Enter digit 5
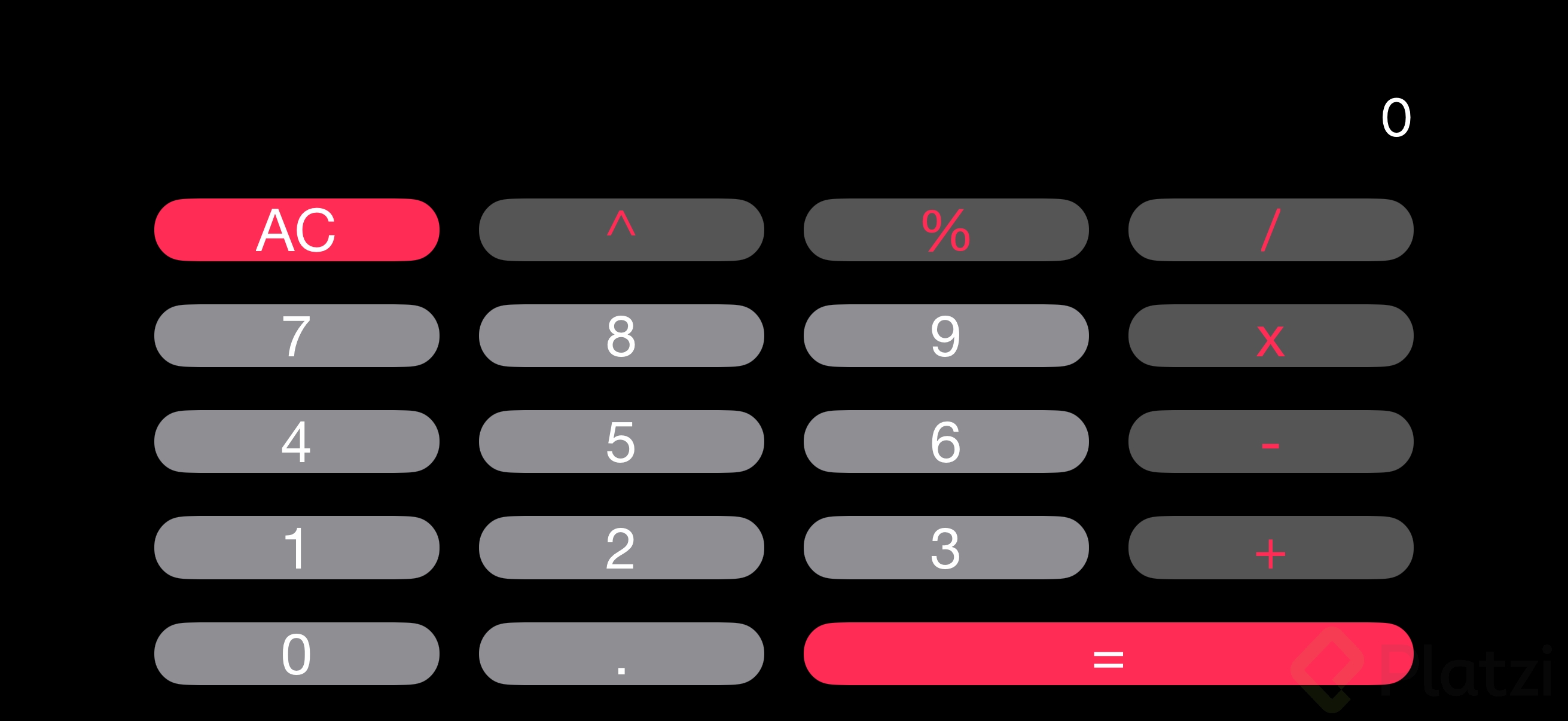 click(621, 442)
